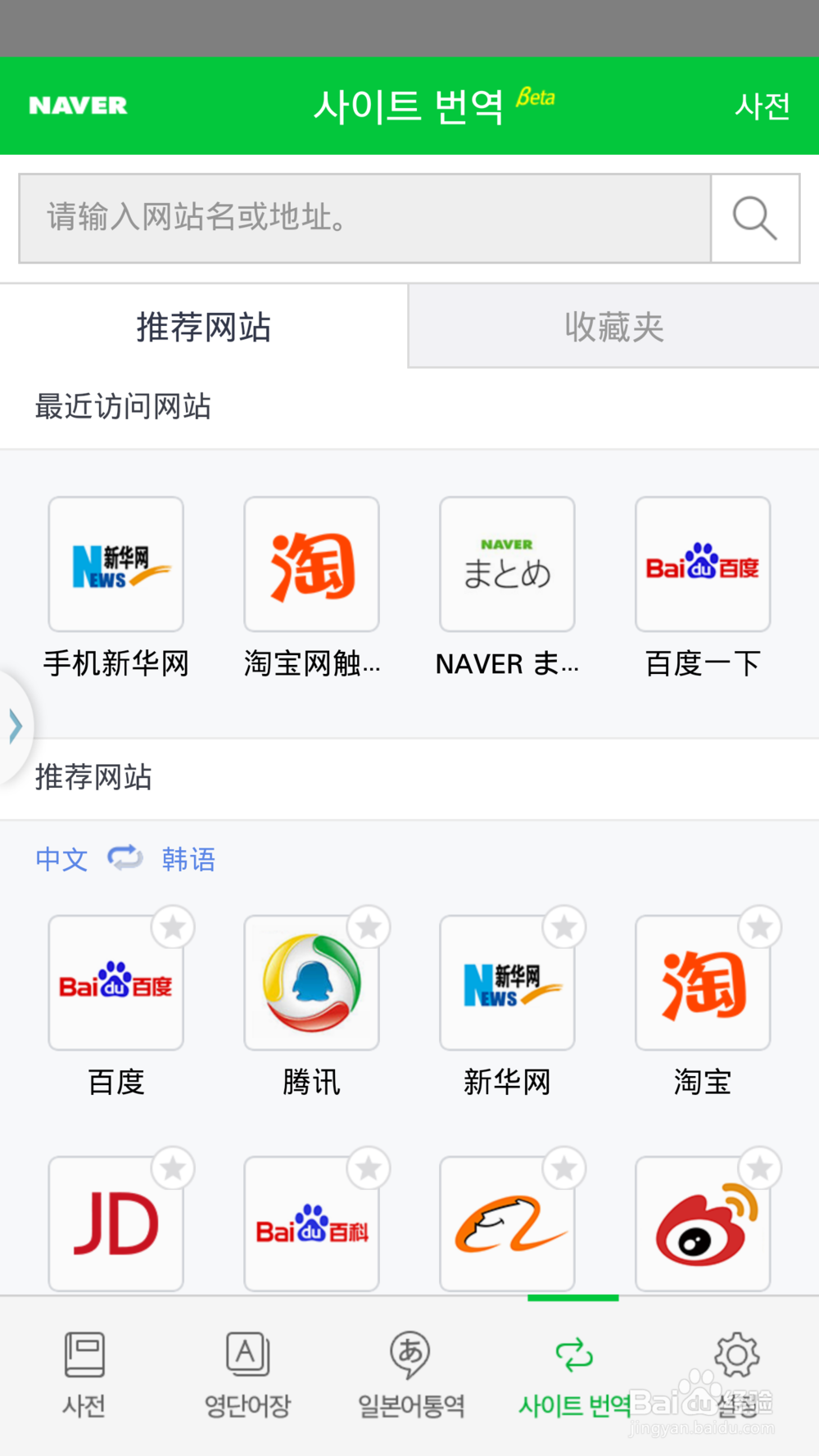This screenshot has width=819, height=1456.
Task: Swap the 中文 to 韩语 translation direction
Action: pos(125,858)
